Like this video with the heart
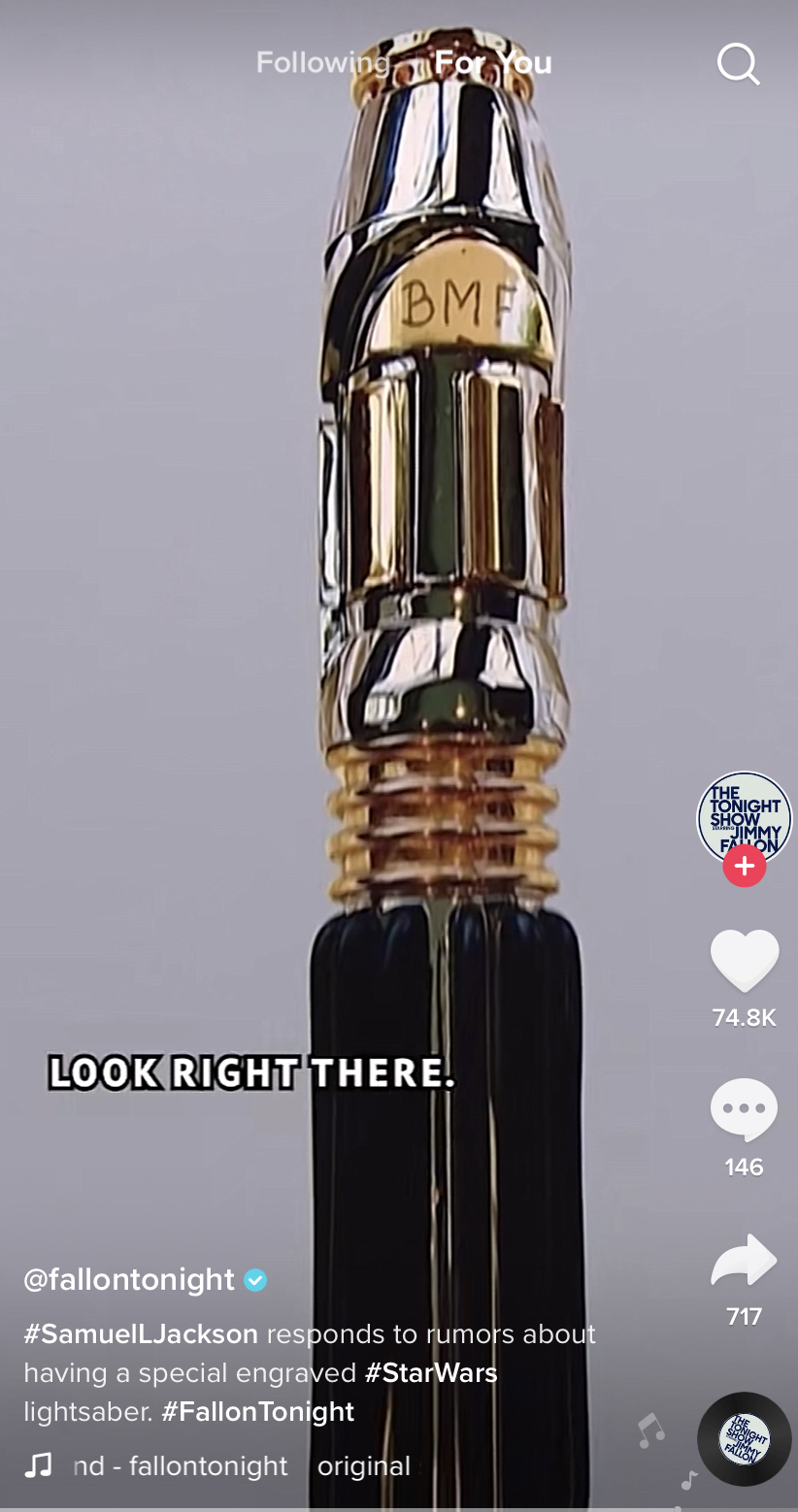The width and height of the screenshot is (798, 1512). pos(745,960)
